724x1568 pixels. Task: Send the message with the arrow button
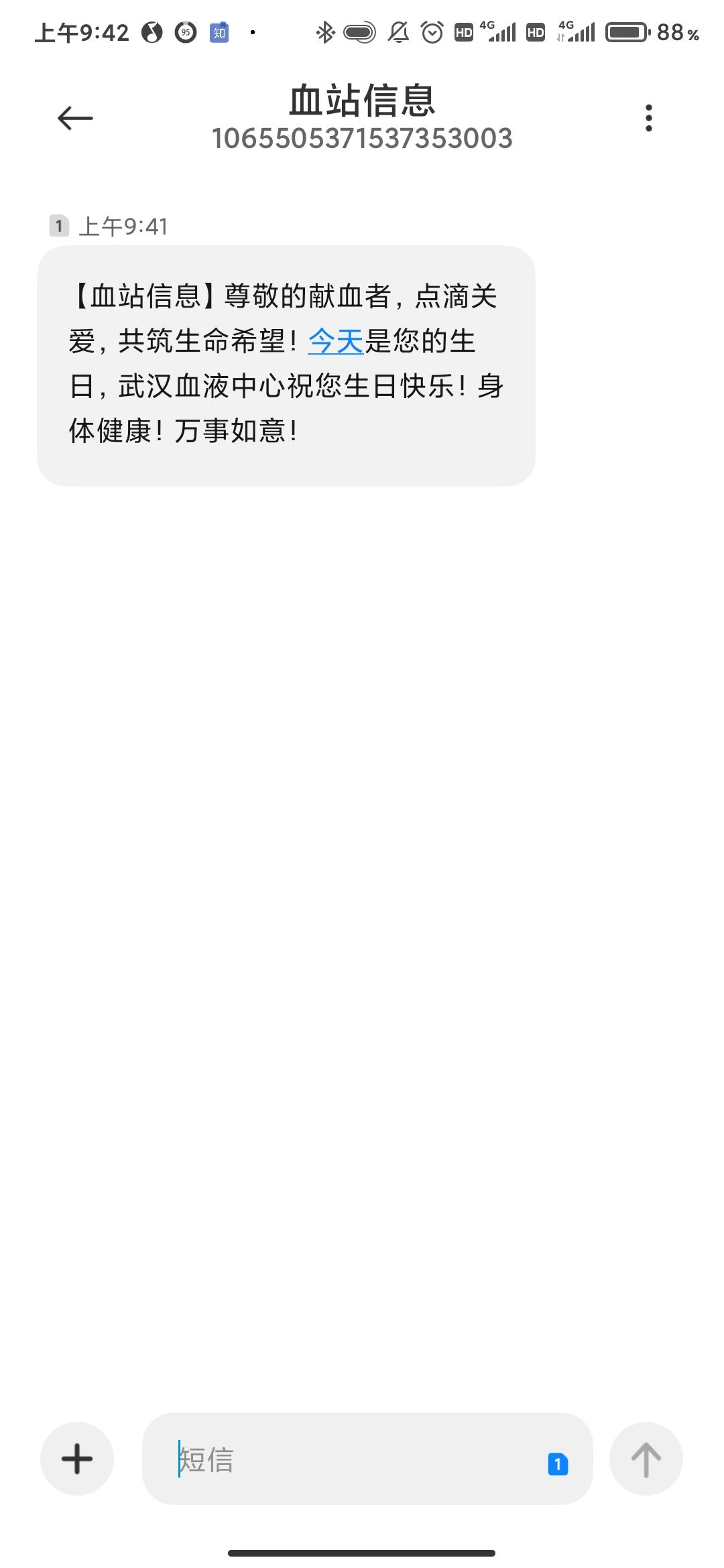click(x=646, y=1459)
